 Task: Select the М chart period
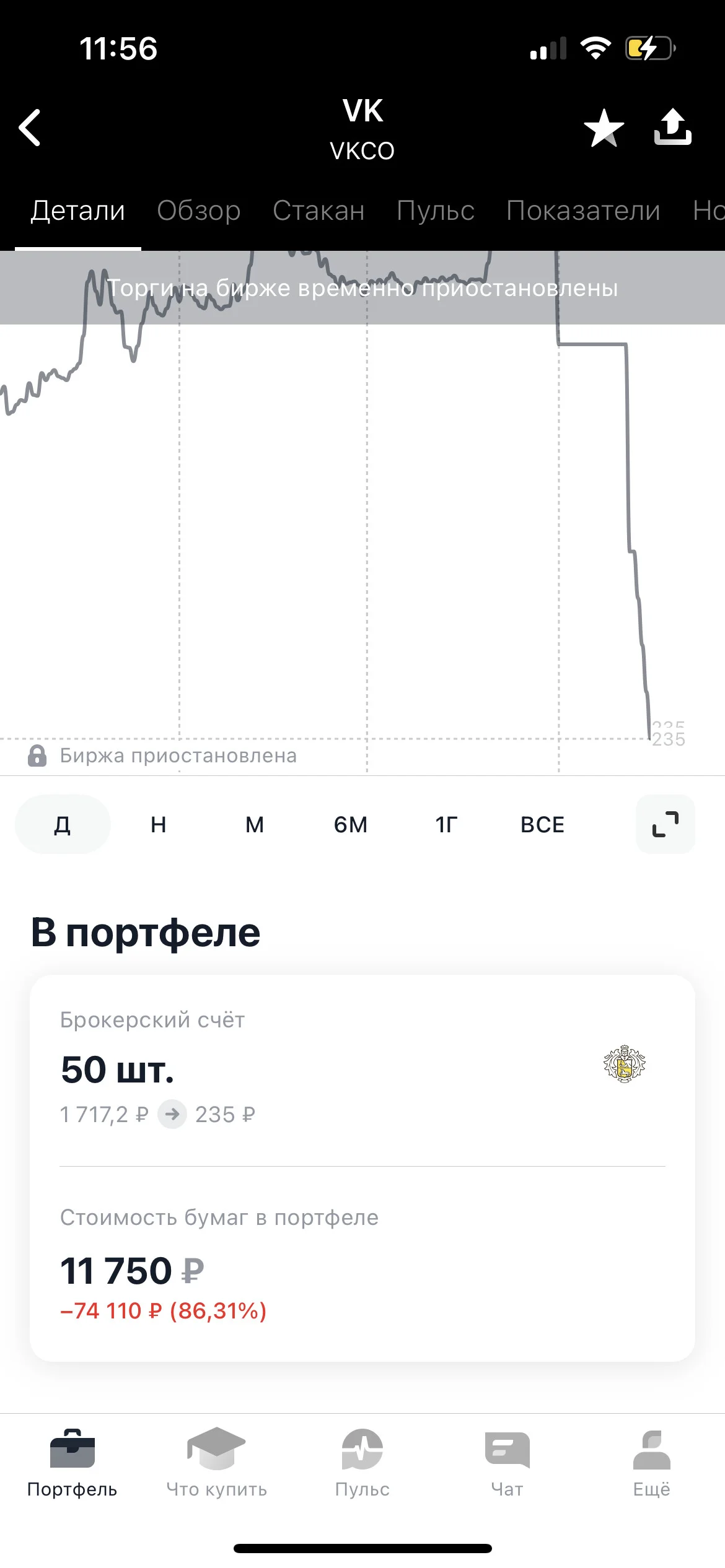pos(255,824)
